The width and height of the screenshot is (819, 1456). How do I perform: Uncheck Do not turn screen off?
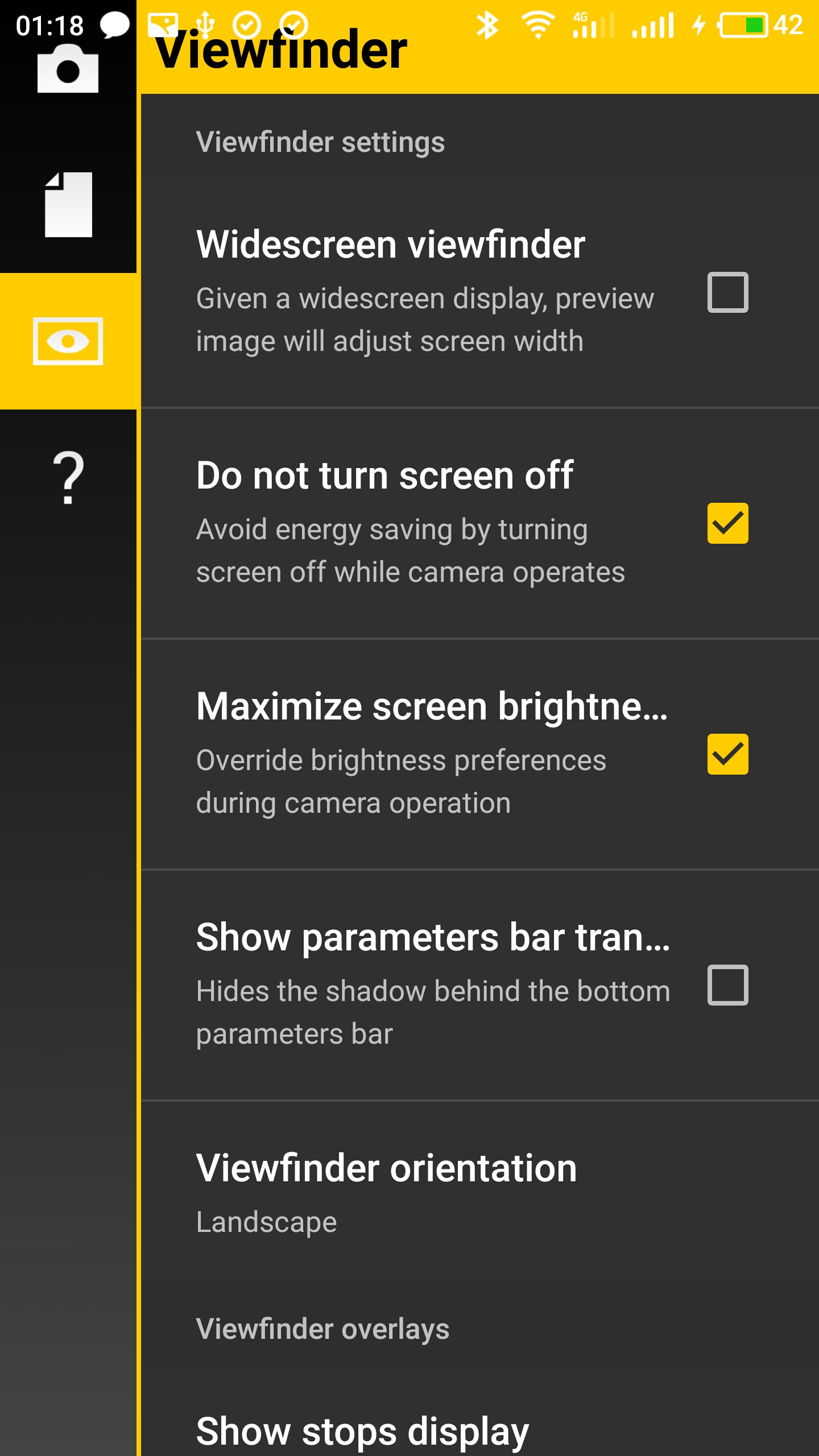coord(727,523)
